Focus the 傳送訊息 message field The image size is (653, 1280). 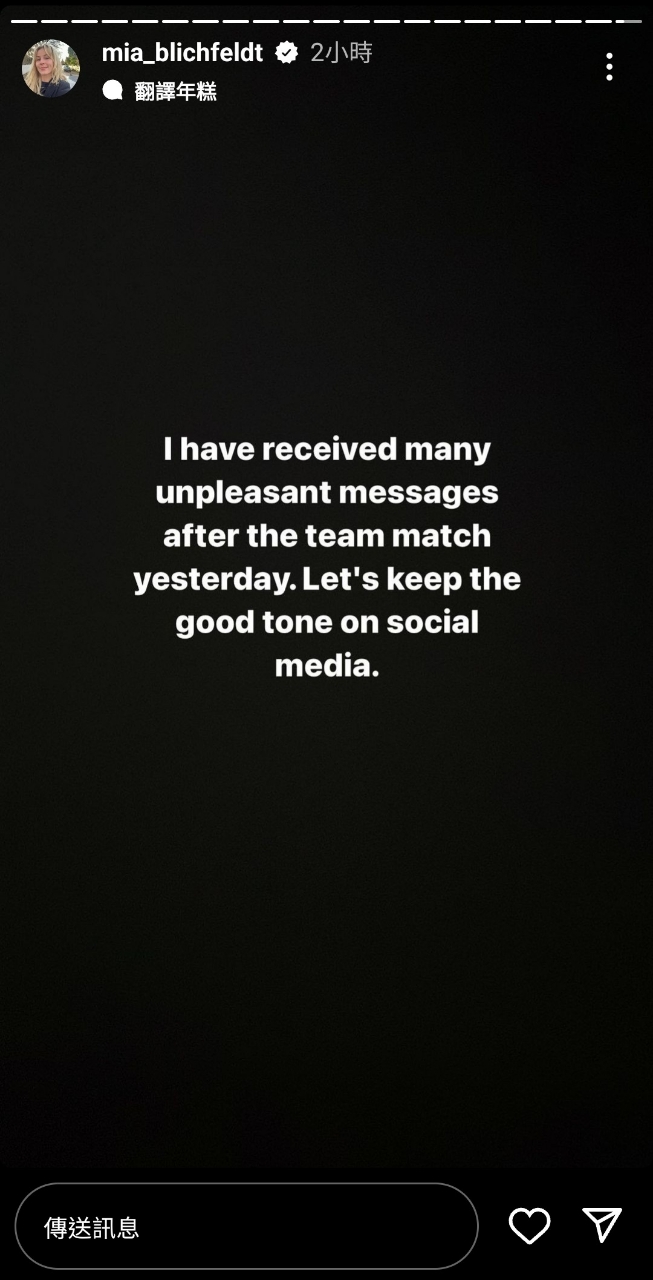[246, 1226]
